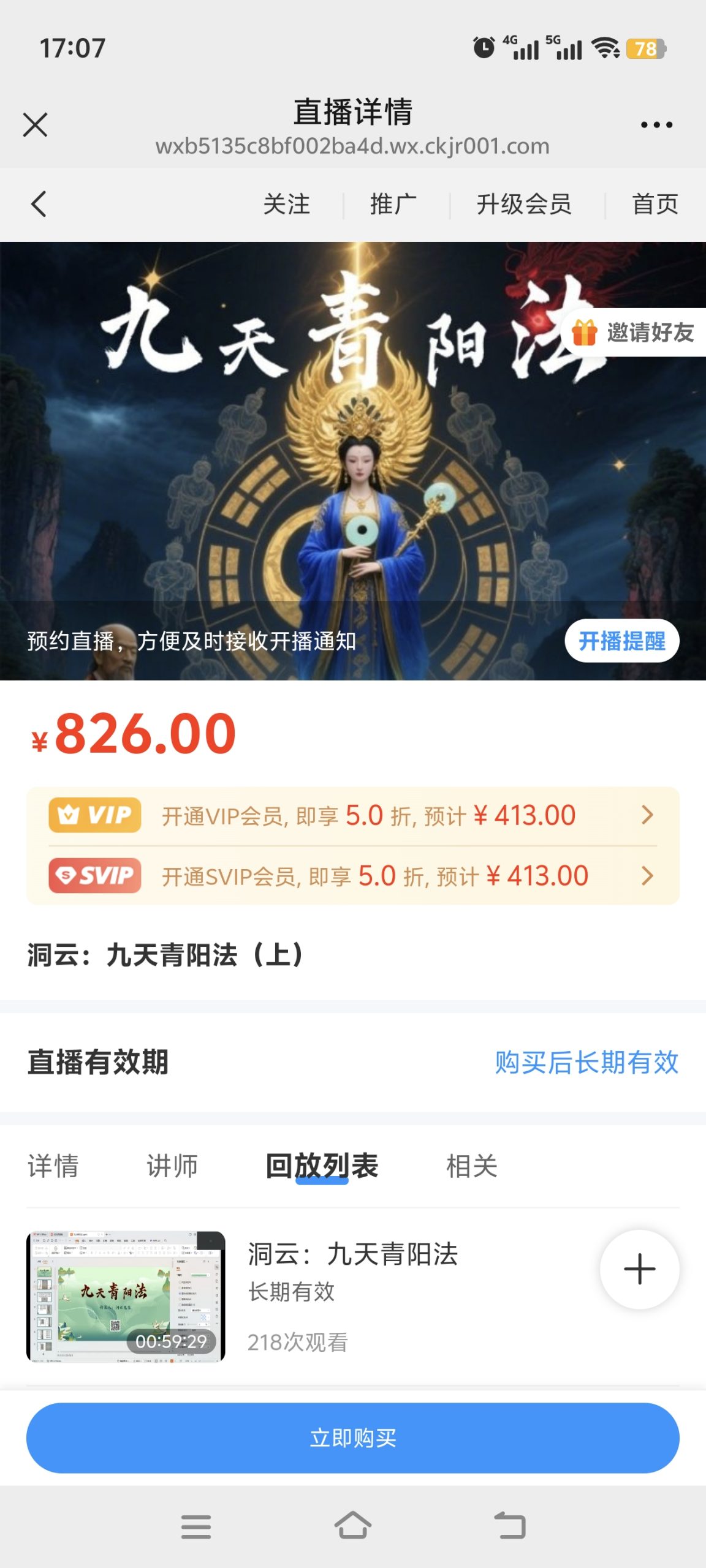The image size is (706, 1568).
Task: Switch to the 相关 tab
Action: (471, 1166)
